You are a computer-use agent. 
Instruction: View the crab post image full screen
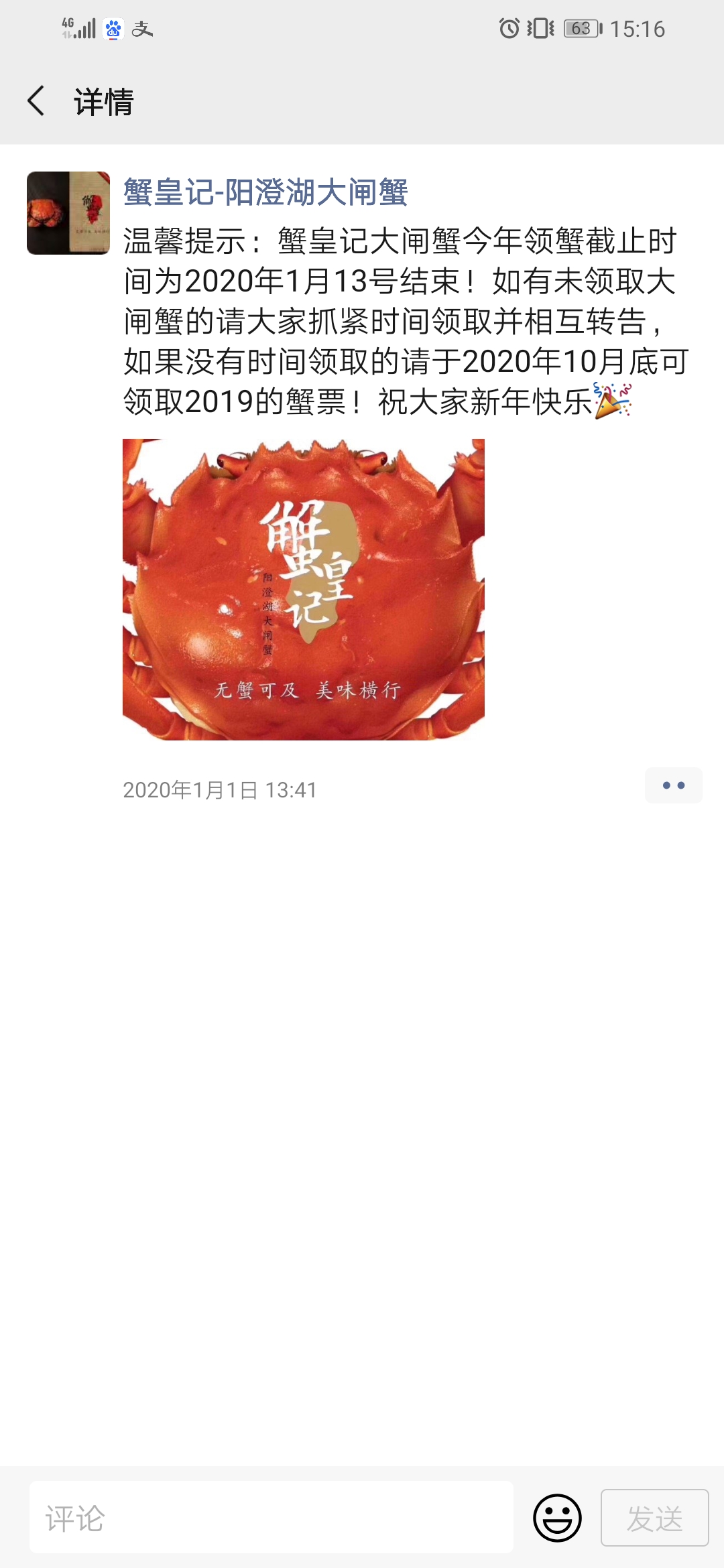tap(303, 589)
